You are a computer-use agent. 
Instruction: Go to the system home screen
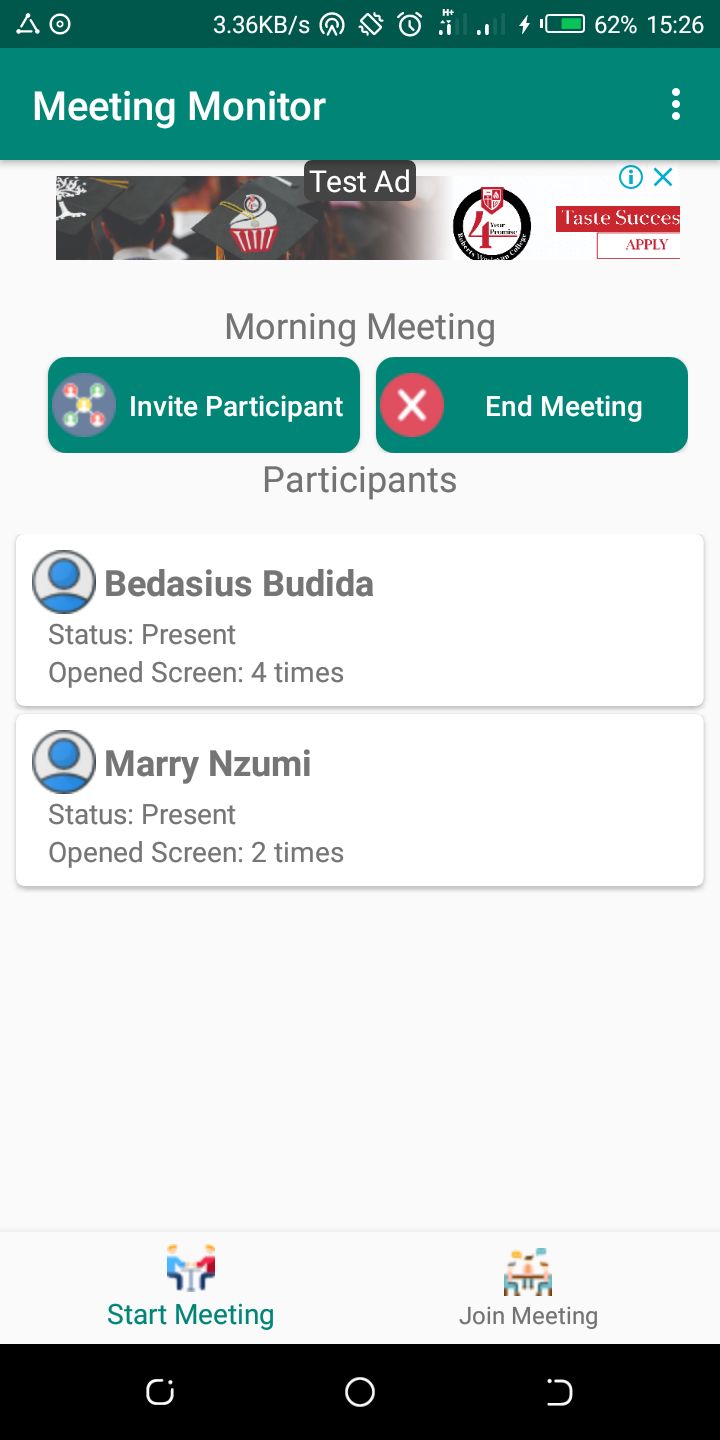pyautogui.click(x=360, y=1392)
